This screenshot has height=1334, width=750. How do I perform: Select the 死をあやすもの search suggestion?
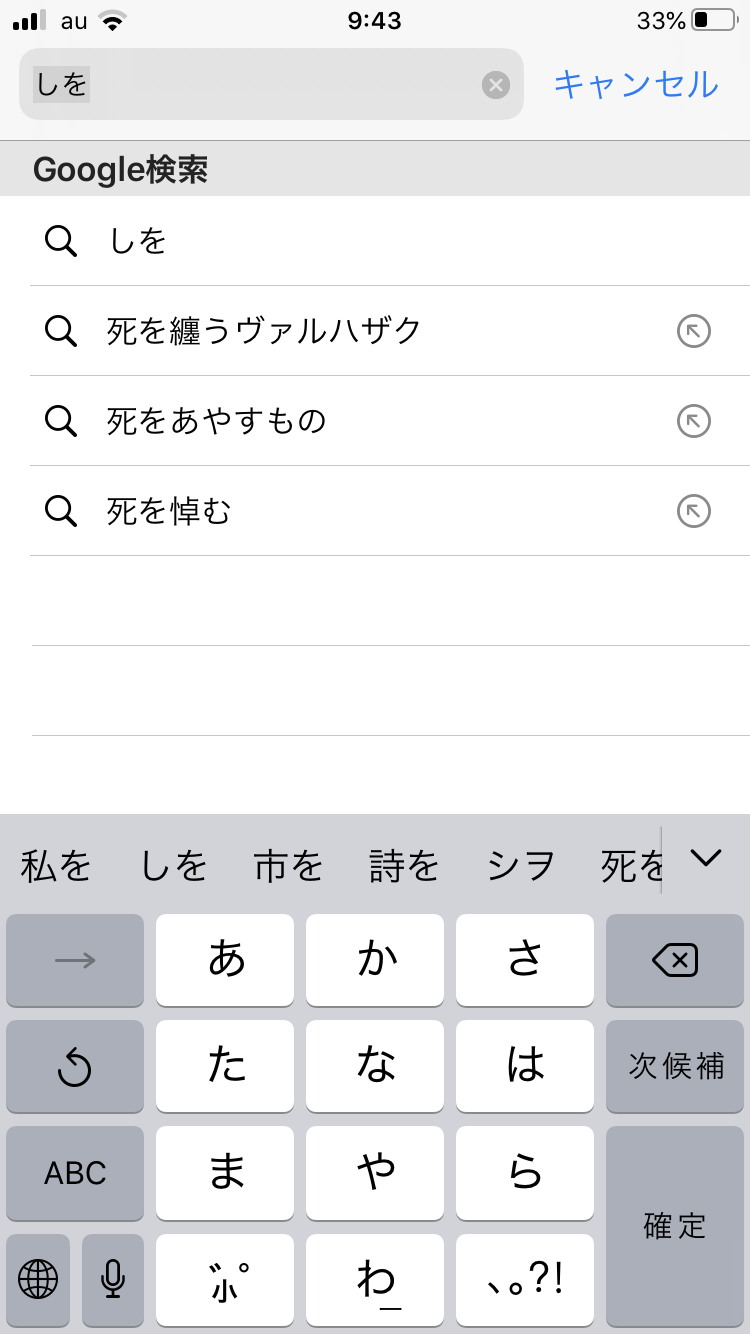[x=216, y=421]
